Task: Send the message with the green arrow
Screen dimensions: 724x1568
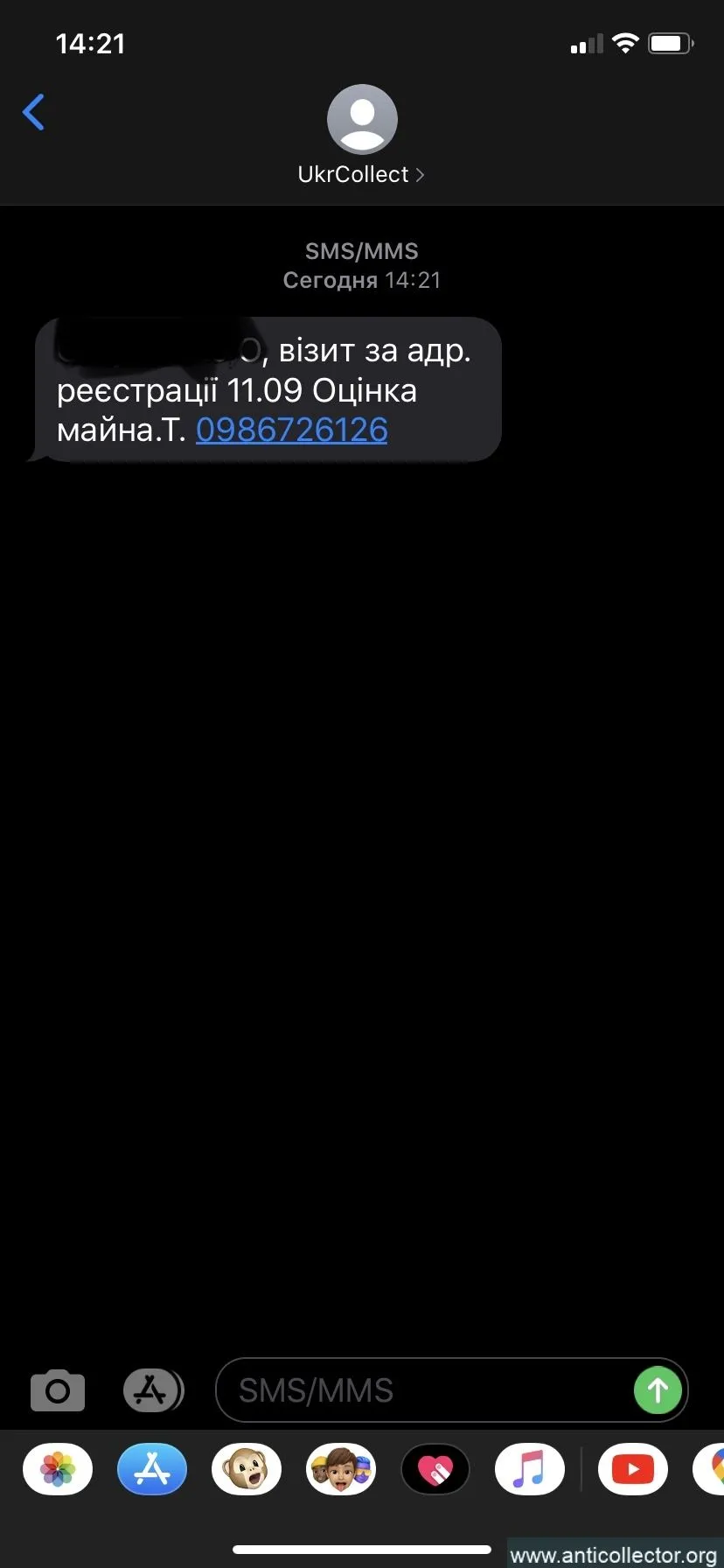Action: (658, 1389)
